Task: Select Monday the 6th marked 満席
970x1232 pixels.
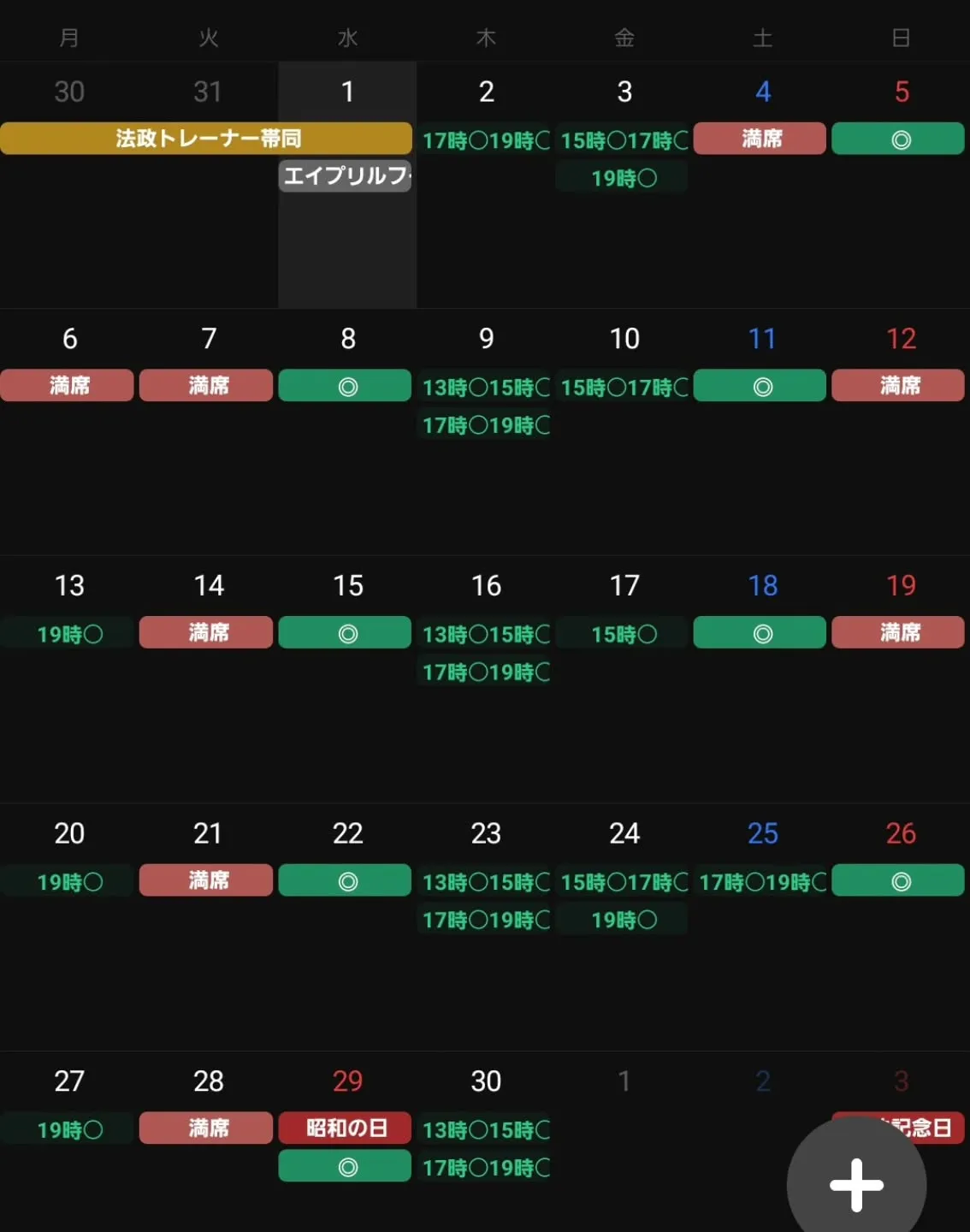Action: (69, 339)
